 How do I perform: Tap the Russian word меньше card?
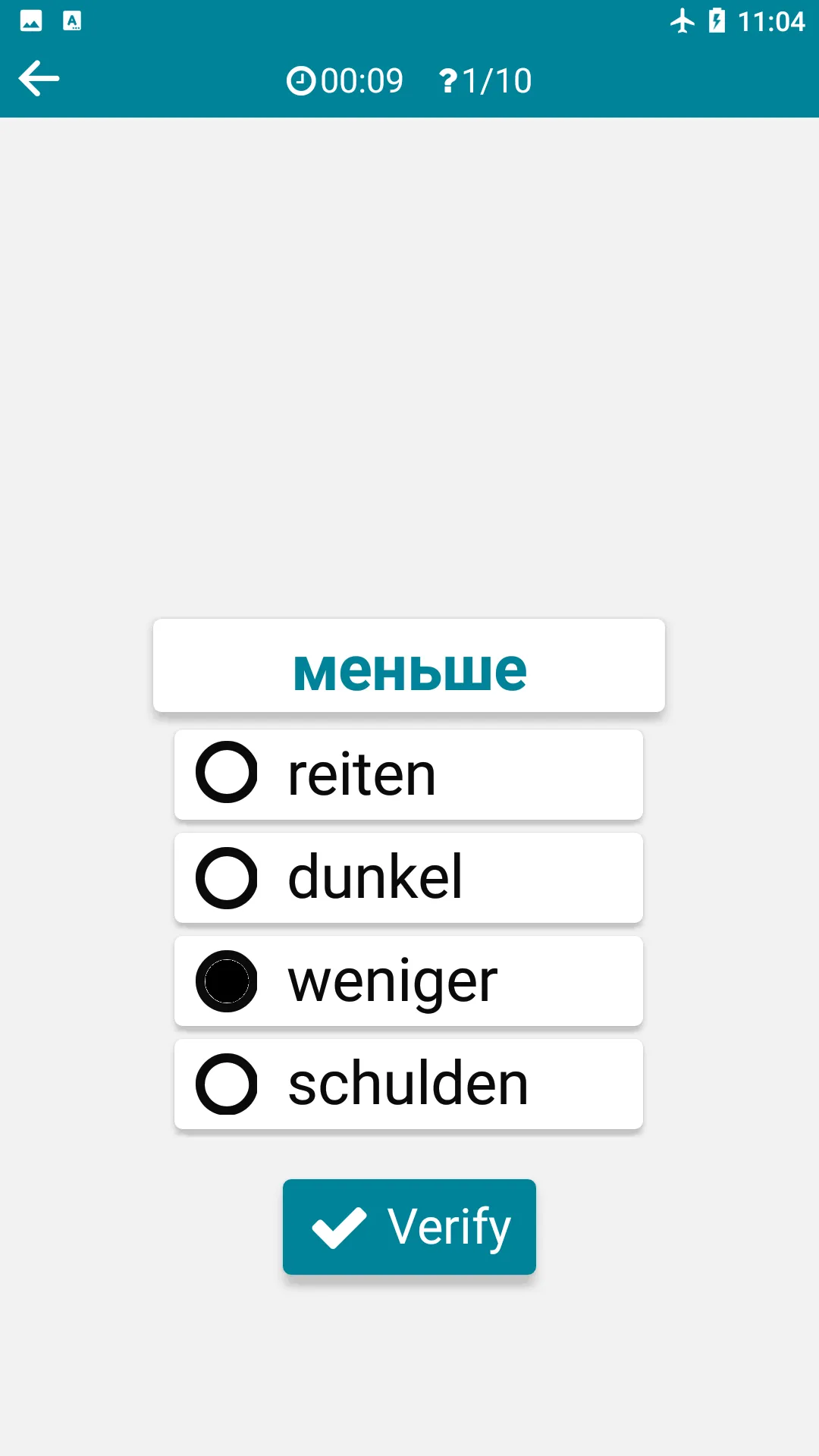pyautogui.click(x=408, y=666)
